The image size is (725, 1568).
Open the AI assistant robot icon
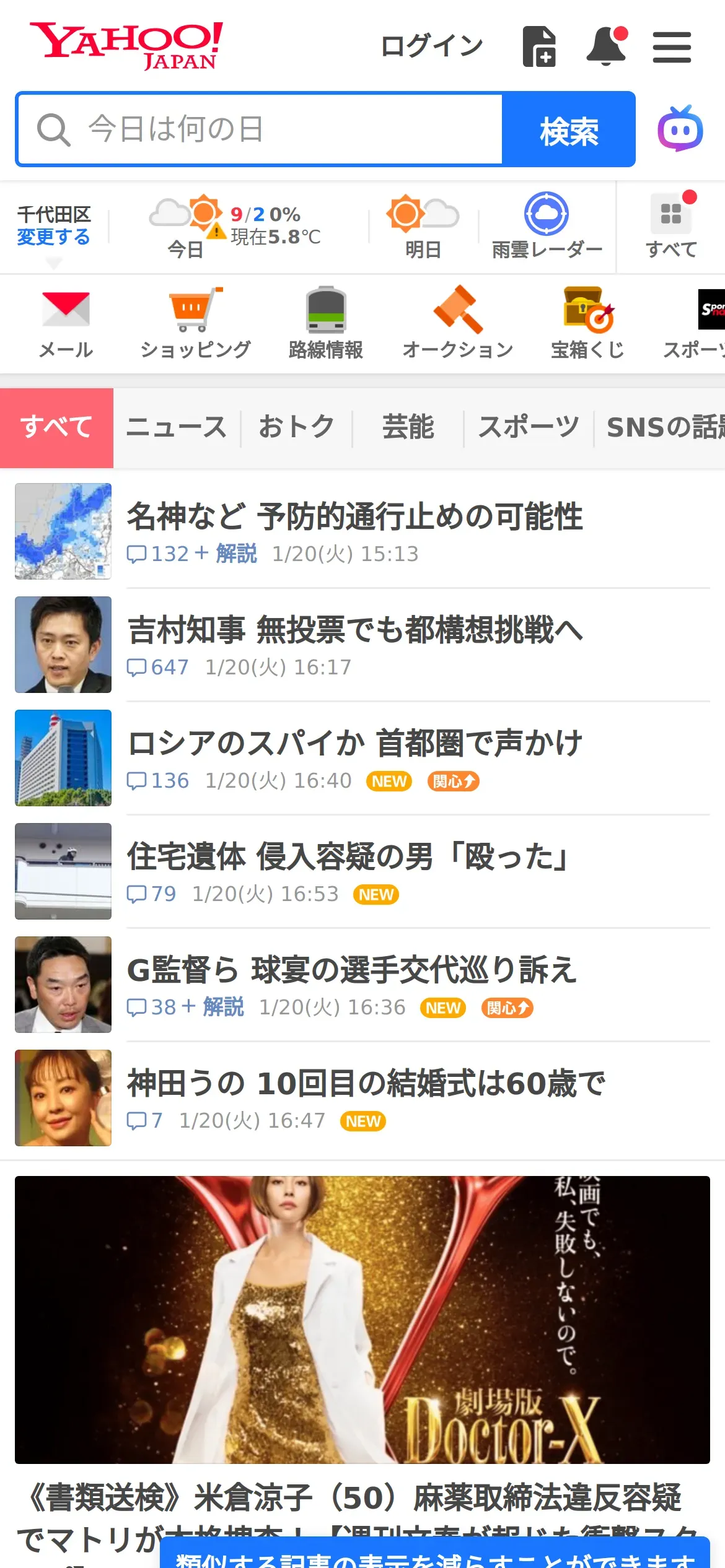680,129
